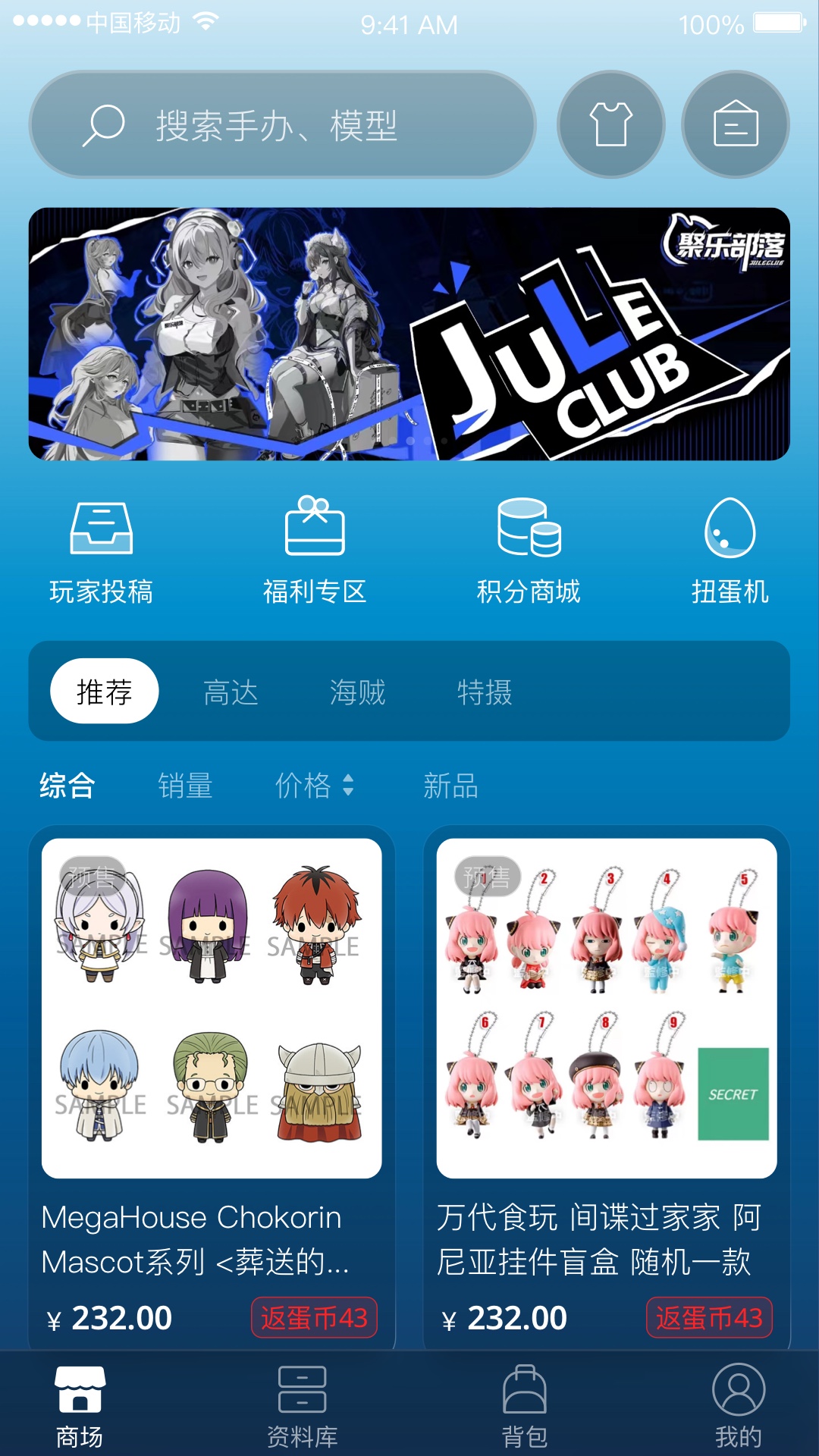Open 玩家投稿 section
The image size is (819, 1456).
tap(101, 552)
